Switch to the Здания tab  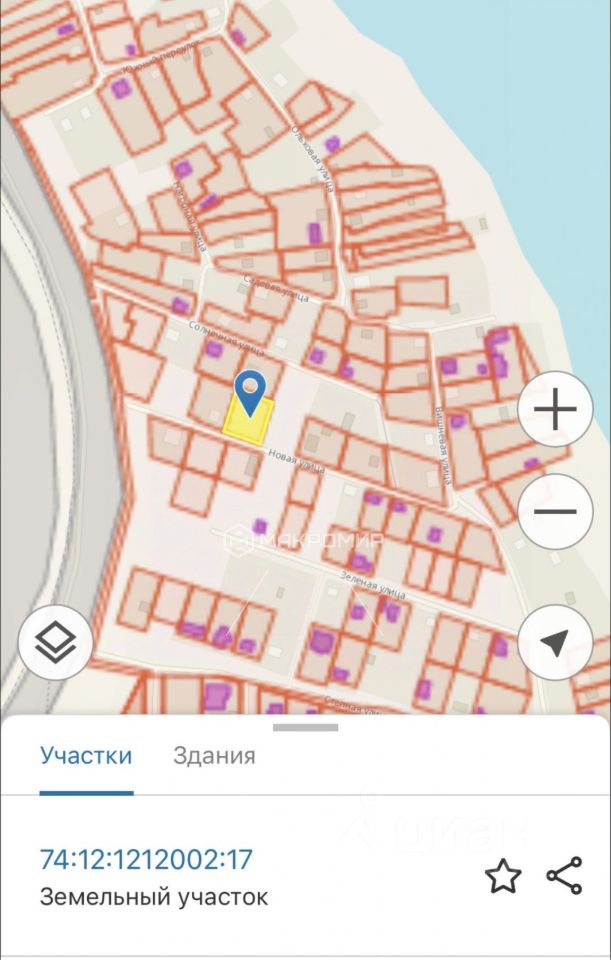click(x=214, y=755)
